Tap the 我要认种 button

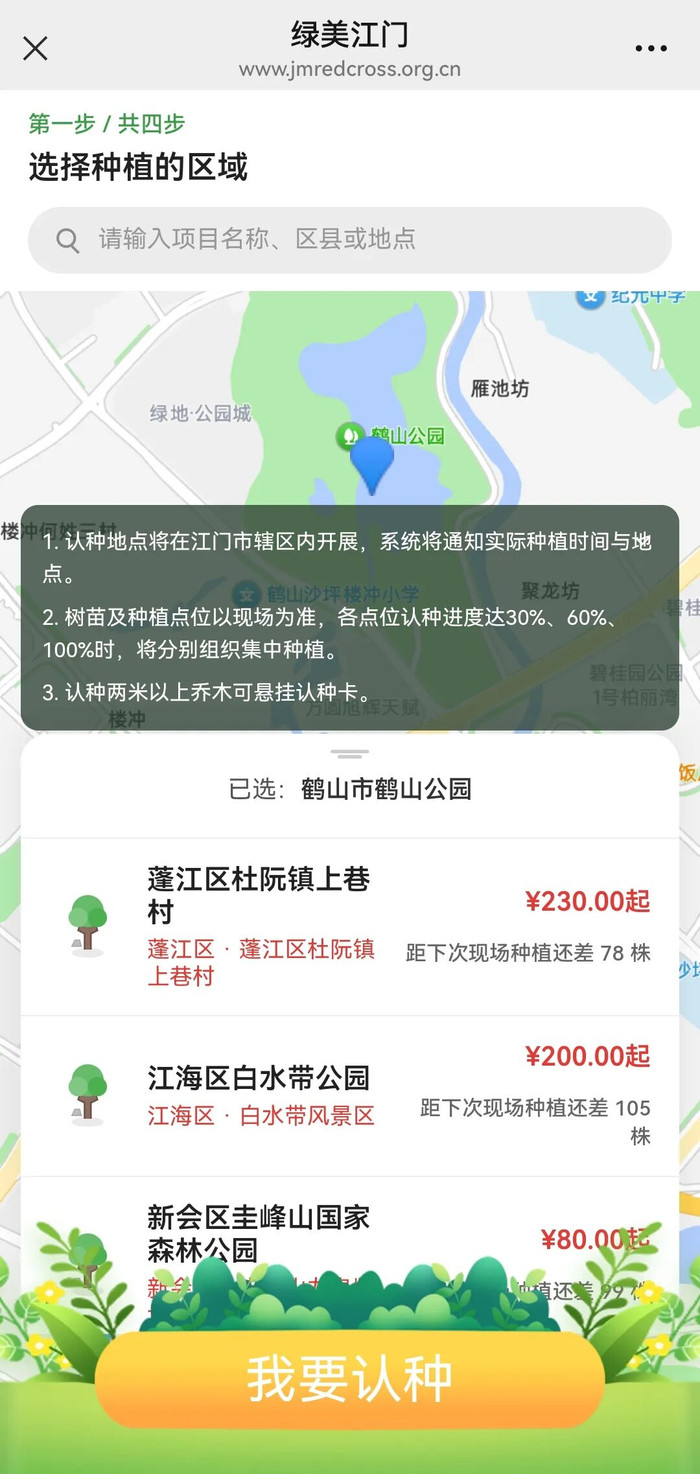coord(350,1378)
